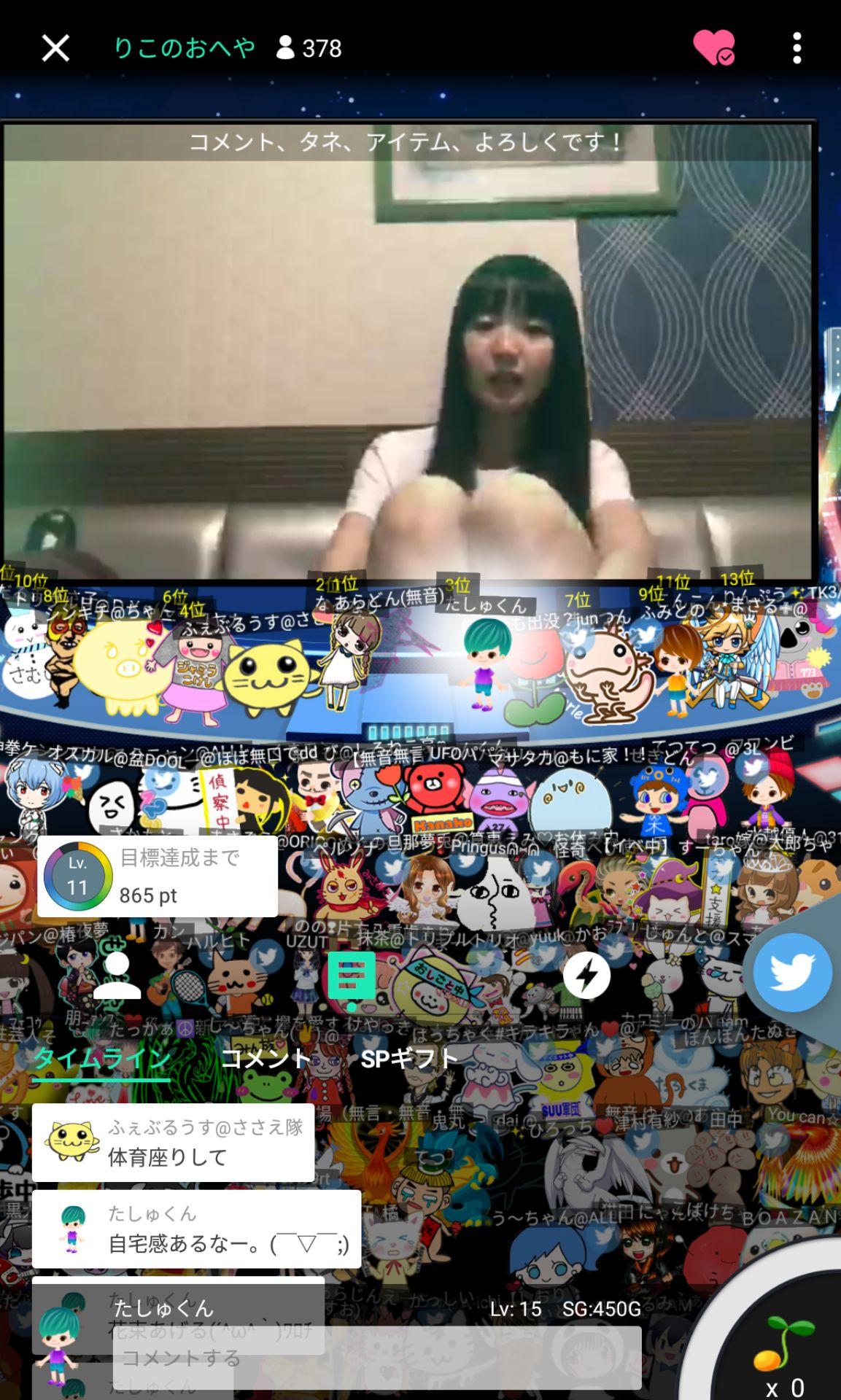The height and width of the screenshot is (1400, 841).
Task: Share the stream on Twitter
Action: point(792,972)
